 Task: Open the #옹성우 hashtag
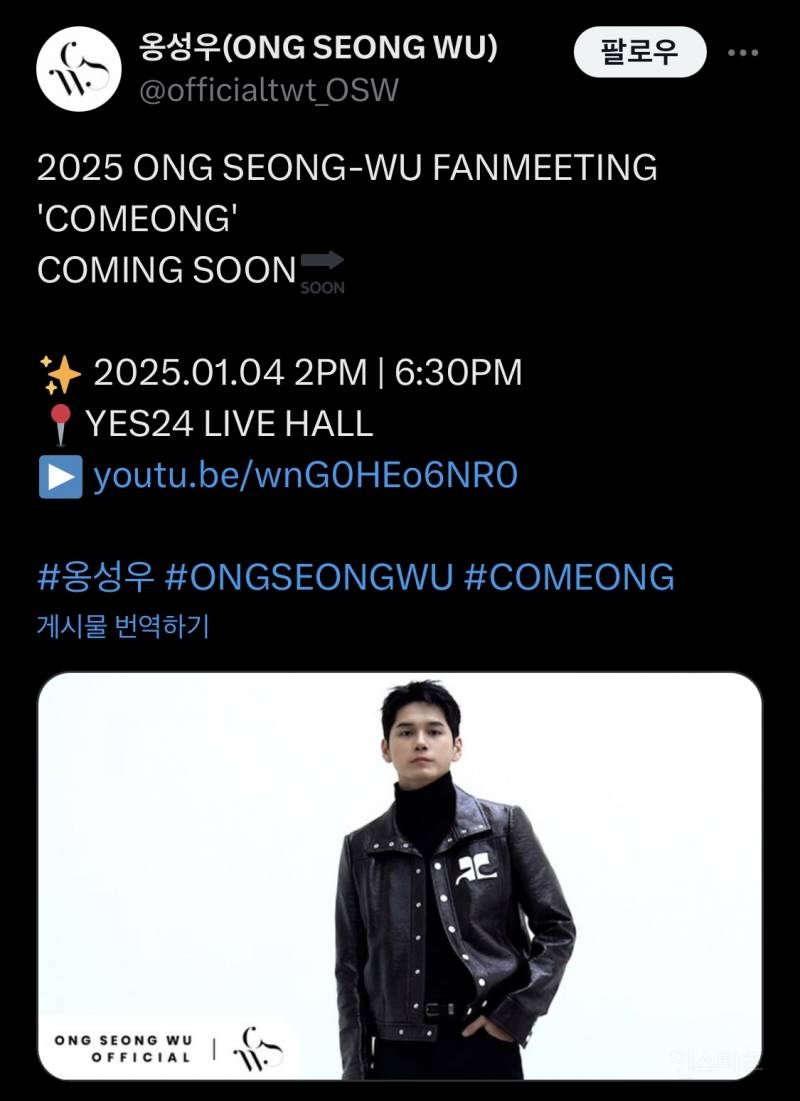tap(95, 577)
